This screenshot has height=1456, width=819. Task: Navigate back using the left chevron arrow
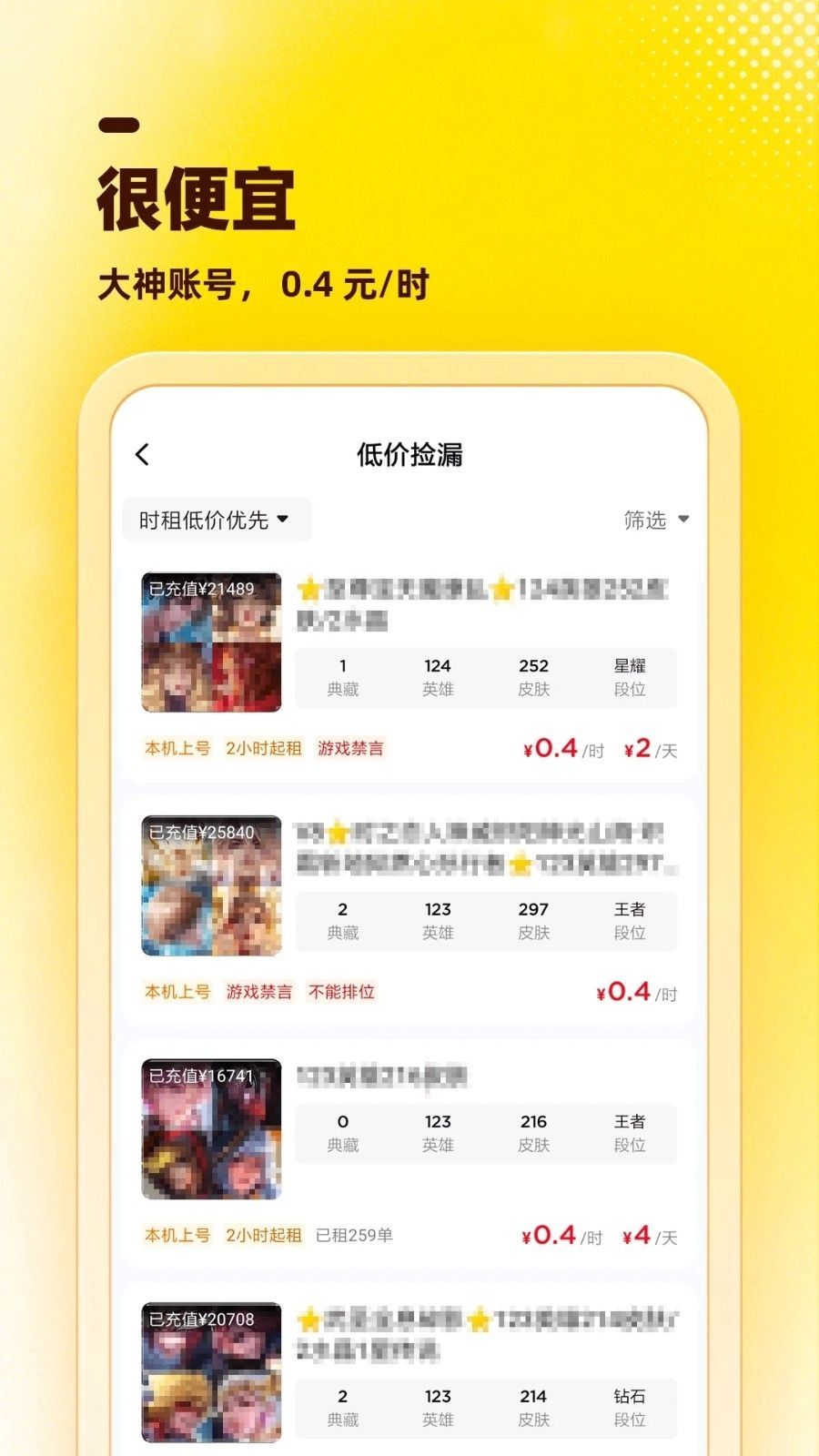pos(142,453)
